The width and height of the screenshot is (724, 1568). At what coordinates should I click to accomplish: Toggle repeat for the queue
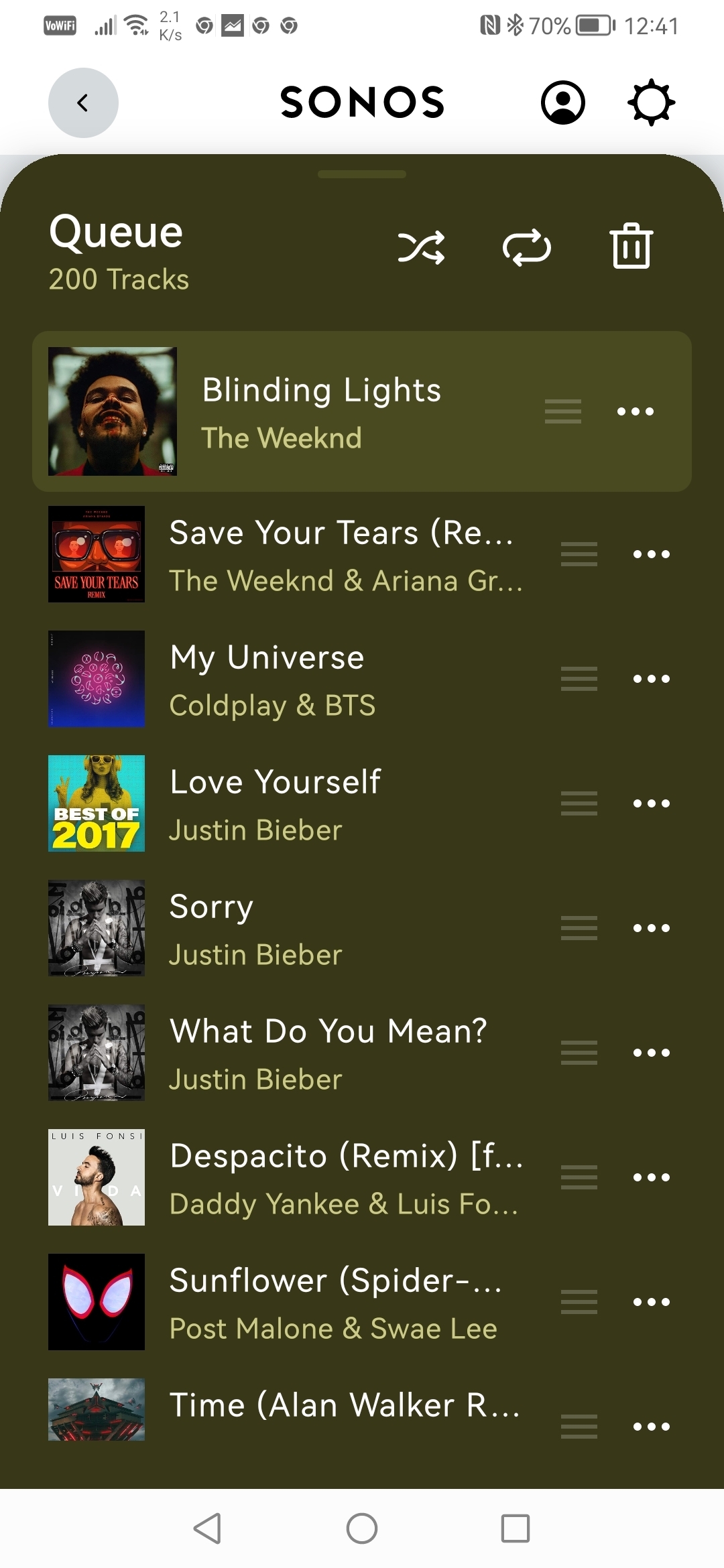pyautogui.click(x=526, y=248)
